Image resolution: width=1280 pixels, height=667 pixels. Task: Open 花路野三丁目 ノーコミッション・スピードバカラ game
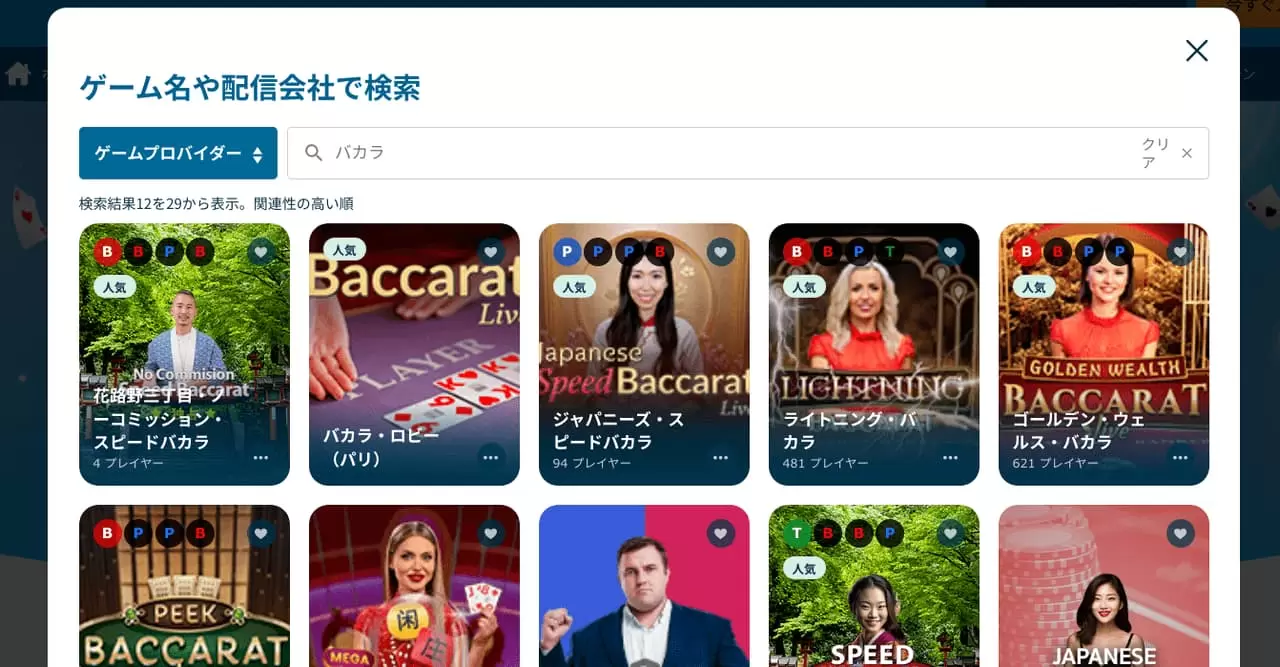(x=184, y=340)
